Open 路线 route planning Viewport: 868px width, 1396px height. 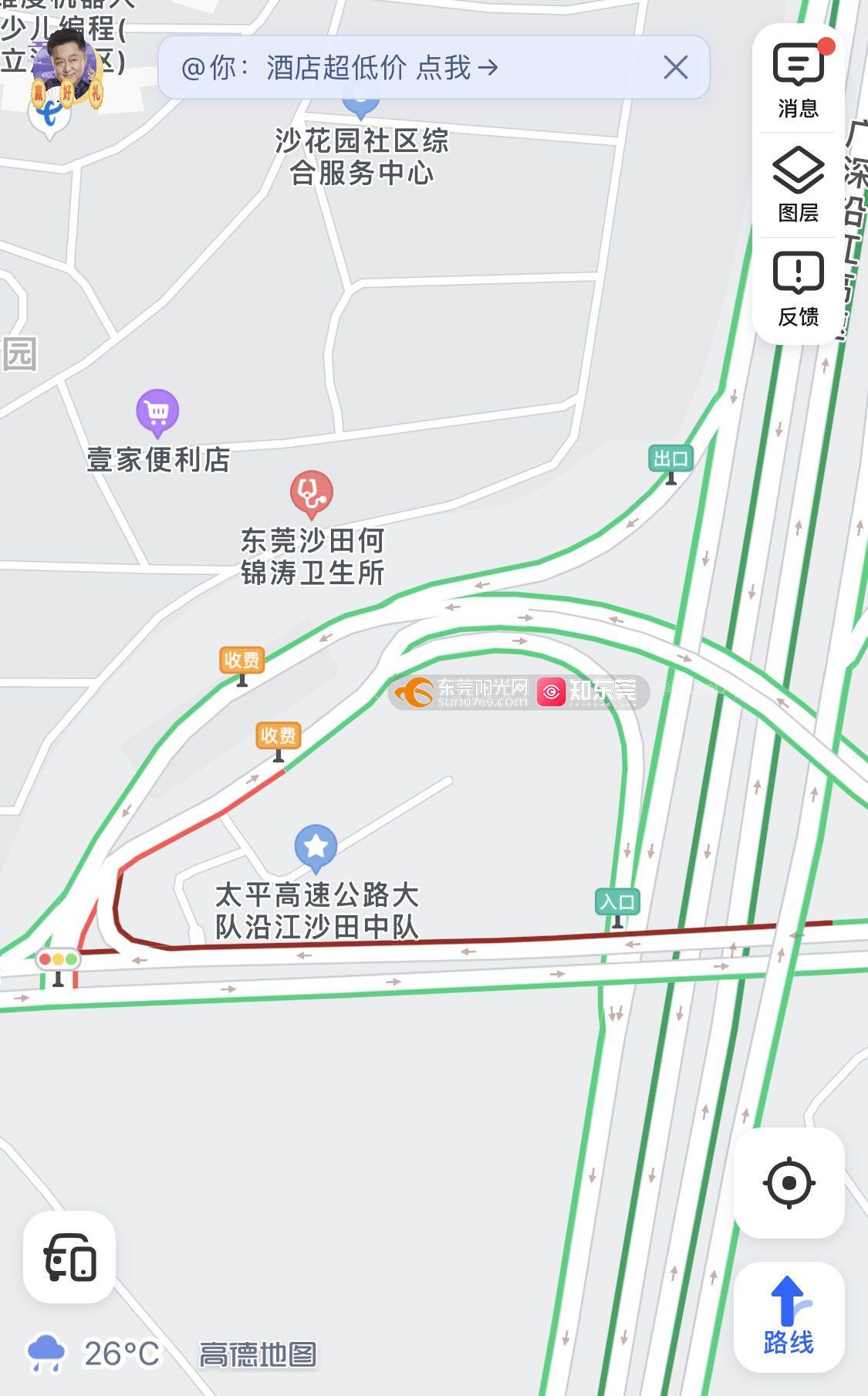pos(789,1317)
